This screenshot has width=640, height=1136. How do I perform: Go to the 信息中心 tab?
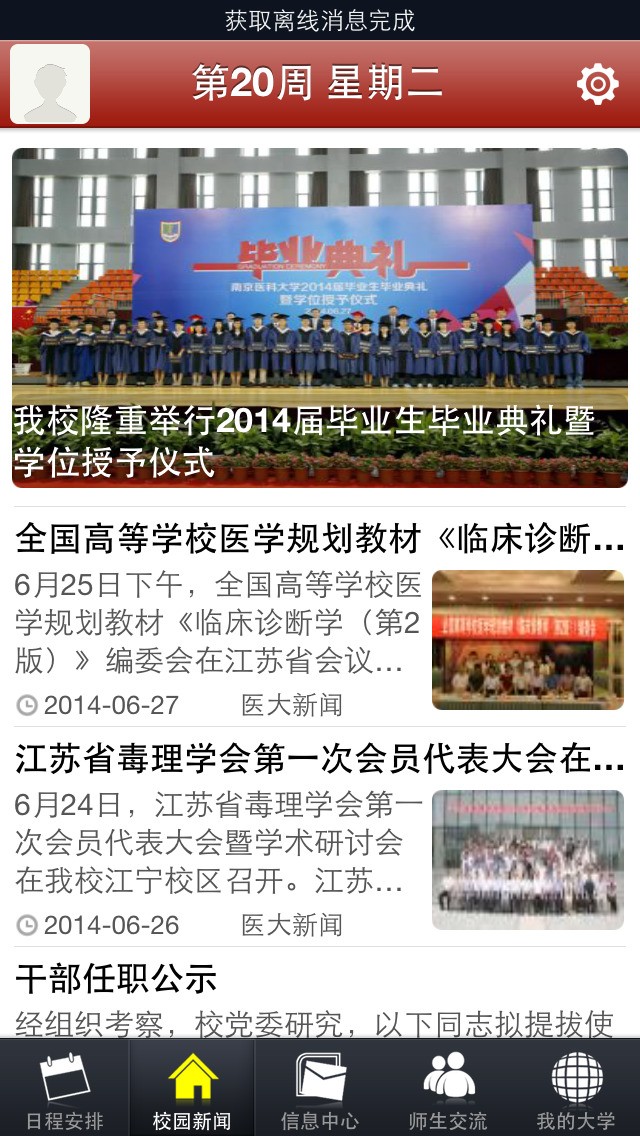click(x=320, y=1088)
